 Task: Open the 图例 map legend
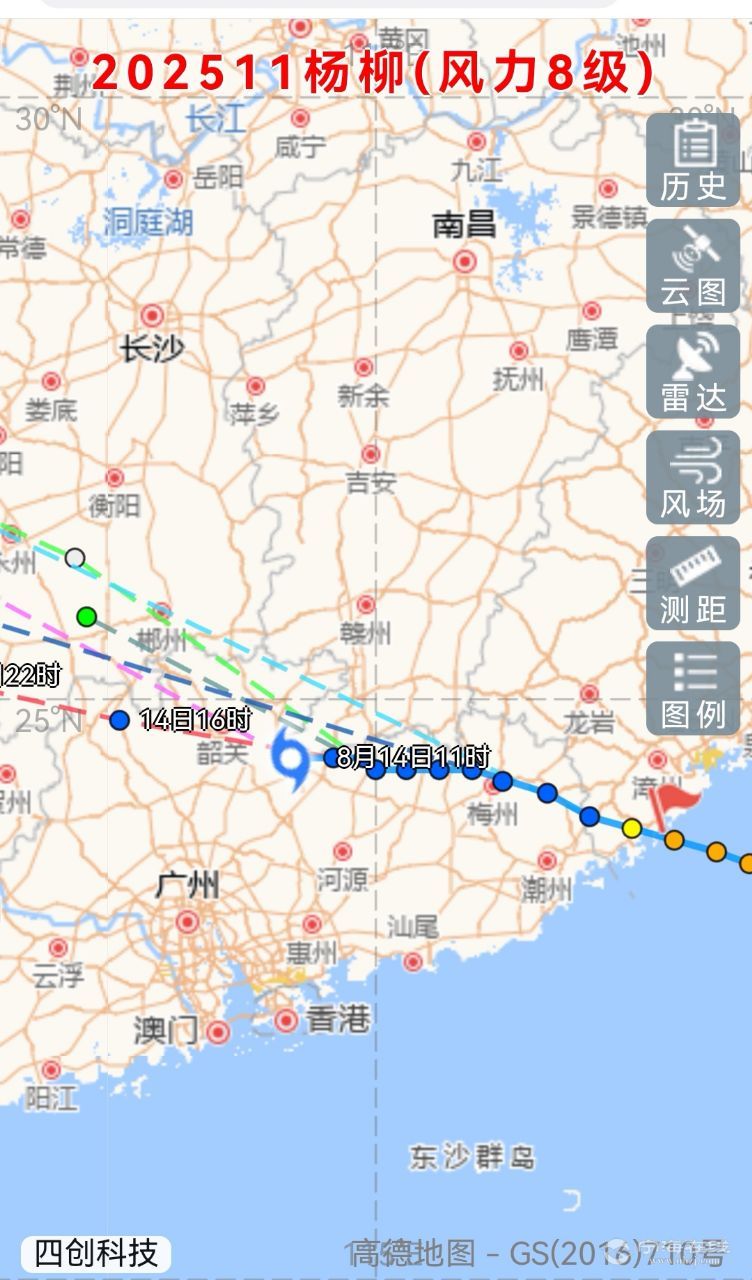[x=693, y=690]
